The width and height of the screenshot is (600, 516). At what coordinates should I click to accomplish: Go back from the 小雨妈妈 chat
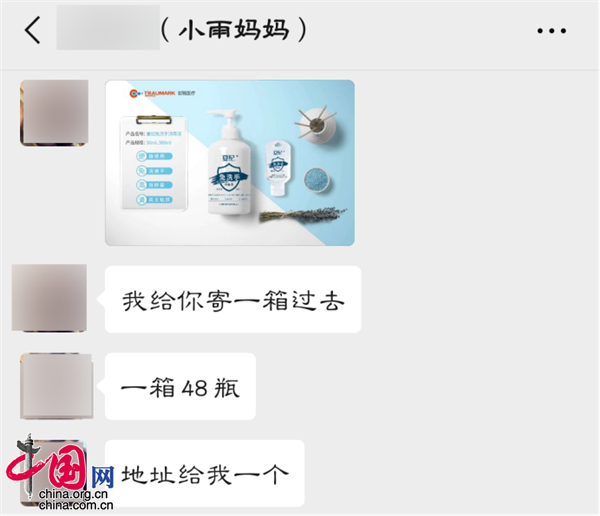(x=33, y=30)
